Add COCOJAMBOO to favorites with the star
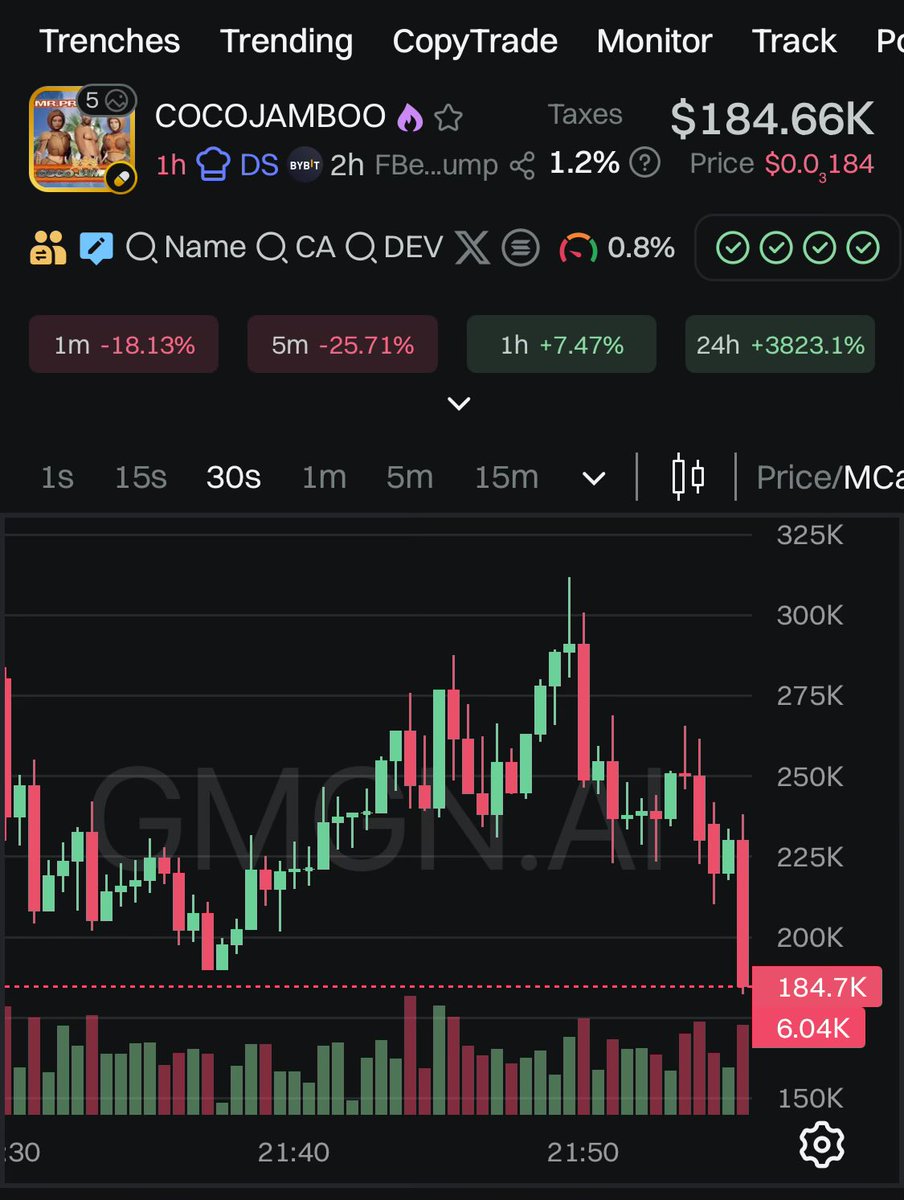The image size is (904, 1200). pos(449,118)
